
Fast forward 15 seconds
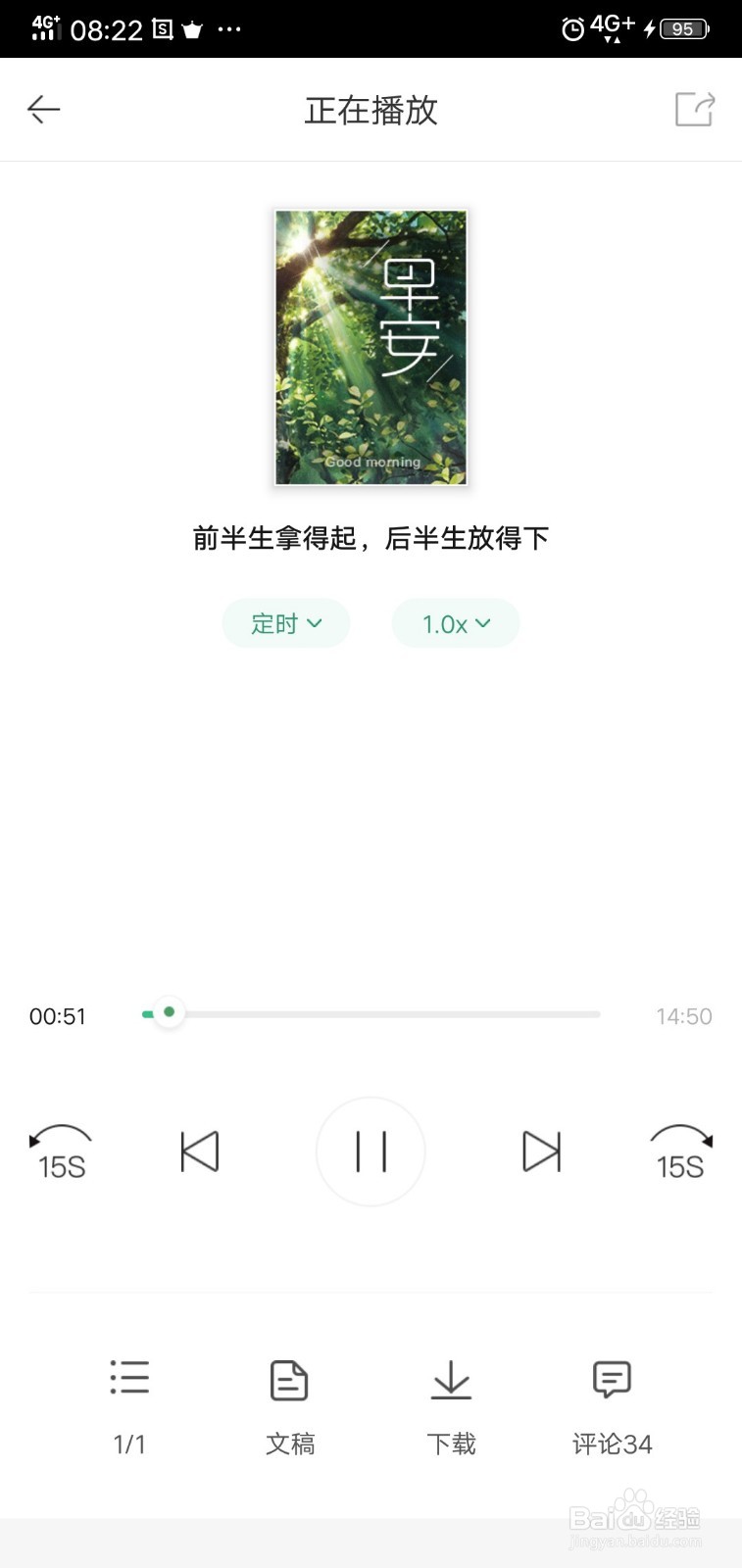[x=680, y=1152]
